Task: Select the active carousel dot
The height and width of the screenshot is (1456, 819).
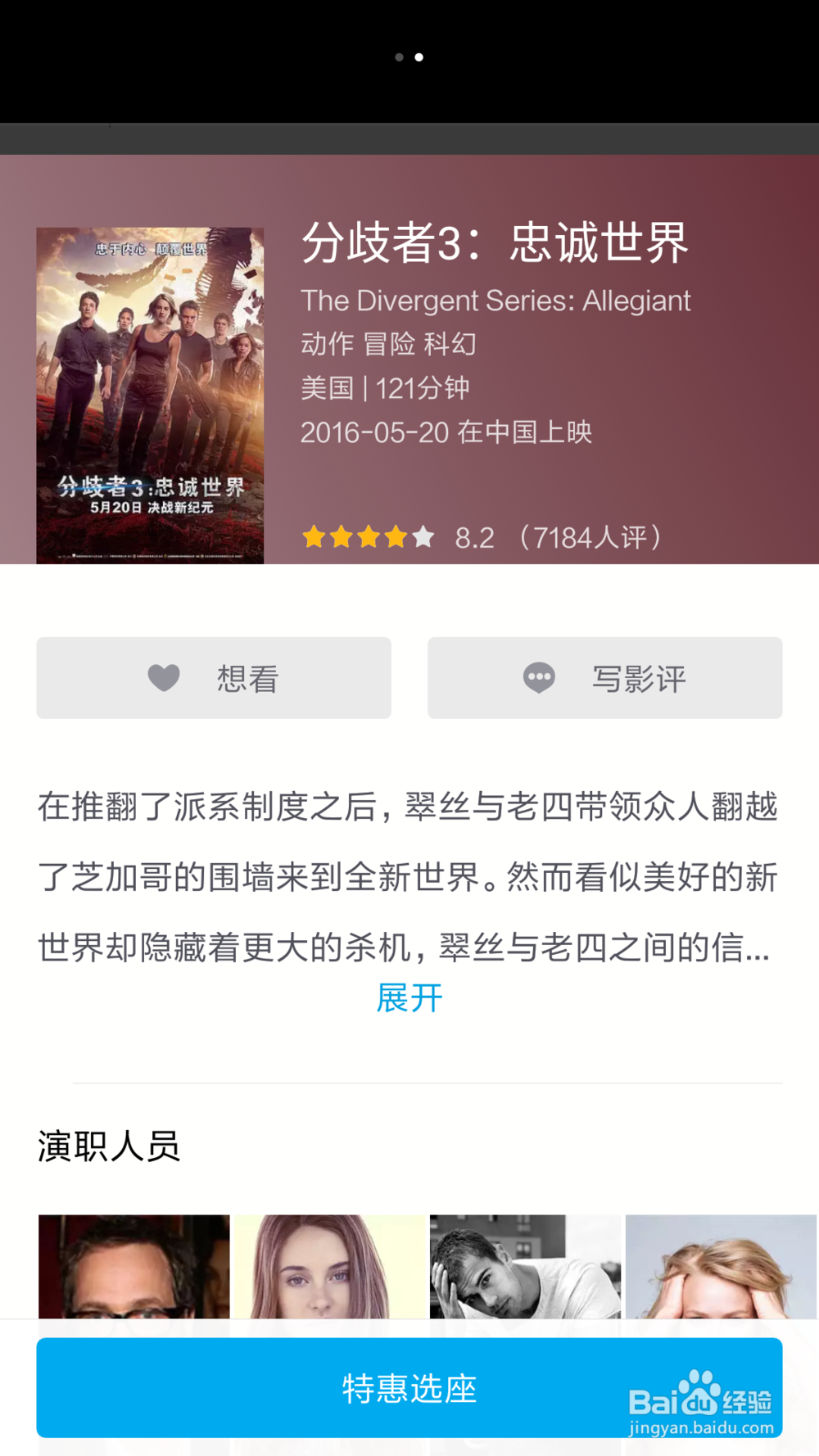Action: (x=420, y=57)
